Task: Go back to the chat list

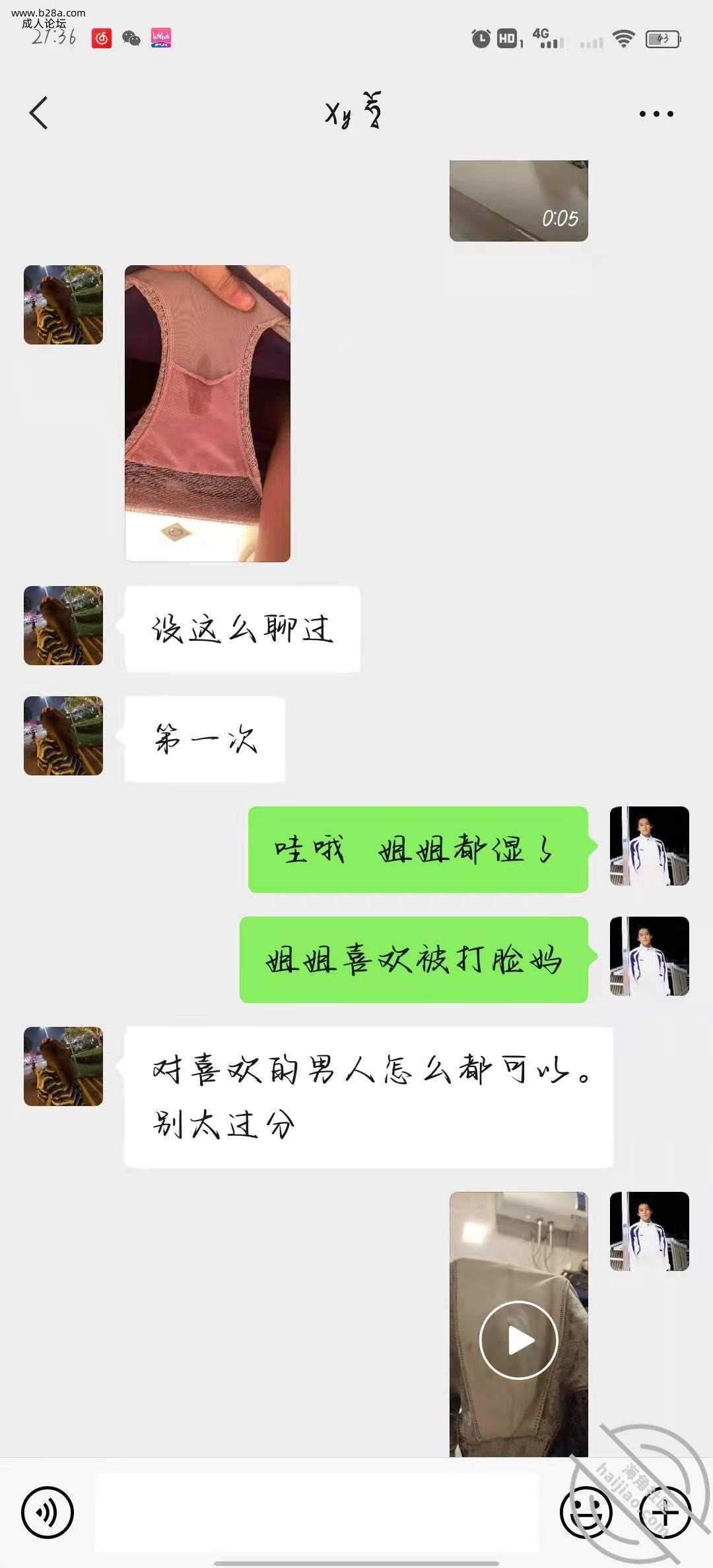Action: click(x=39, y=113)
